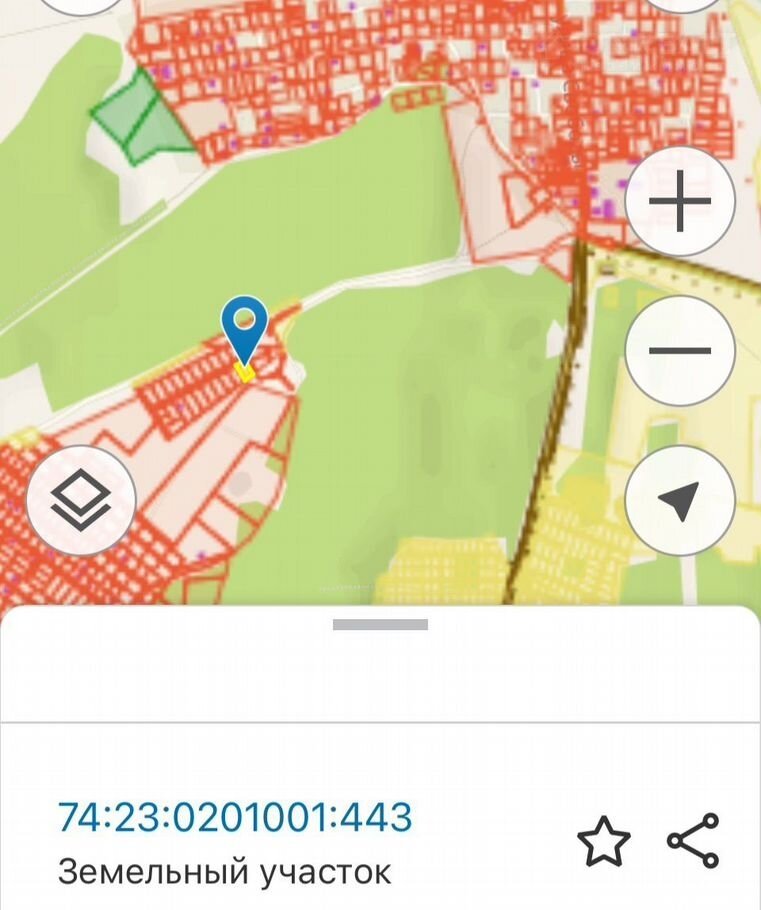Open cadastral number 74:23:0201001:443 details
Viewport: 761px width, 910px height.
click(x=235, y=817)
